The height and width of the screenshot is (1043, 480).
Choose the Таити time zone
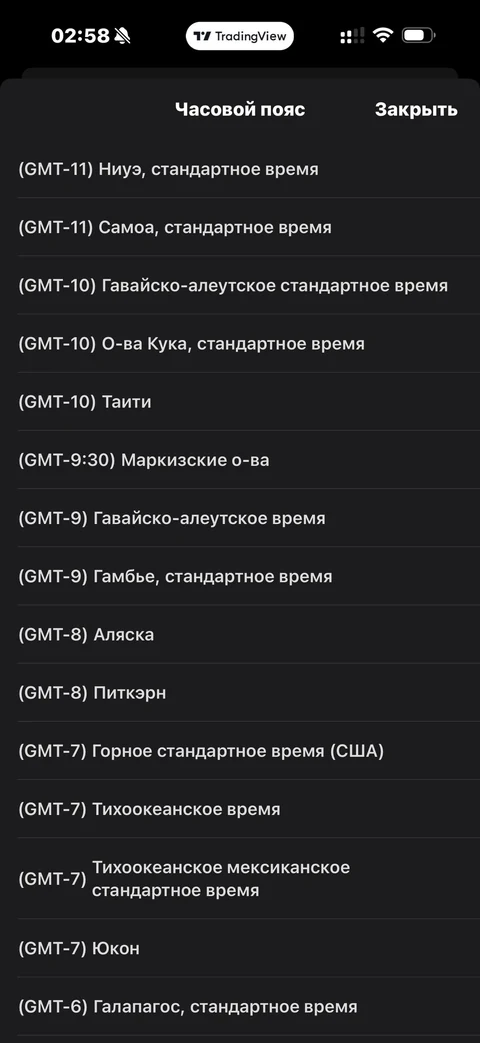pyautogui.click(x=240, y=402)
